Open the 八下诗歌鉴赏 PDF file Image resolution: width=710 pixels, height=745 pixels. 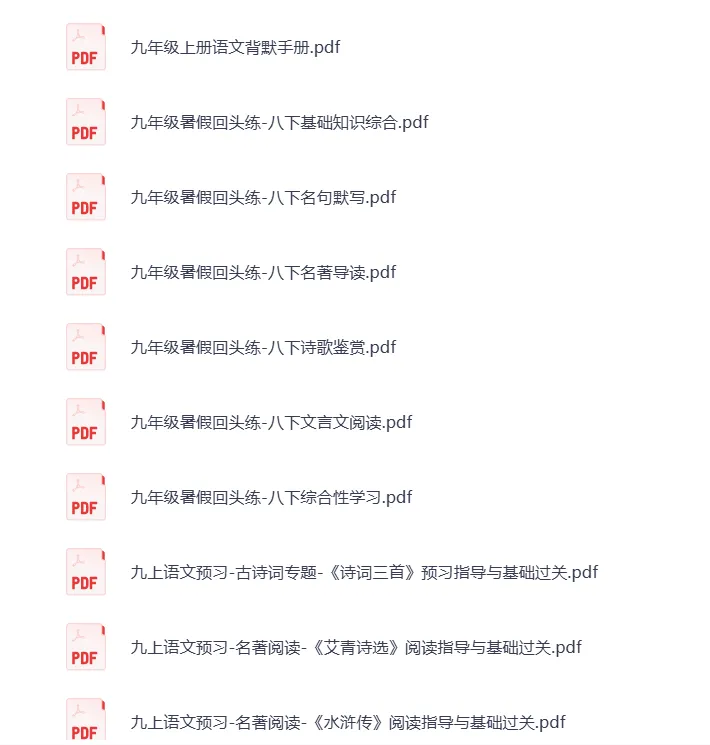coord(263,347)
